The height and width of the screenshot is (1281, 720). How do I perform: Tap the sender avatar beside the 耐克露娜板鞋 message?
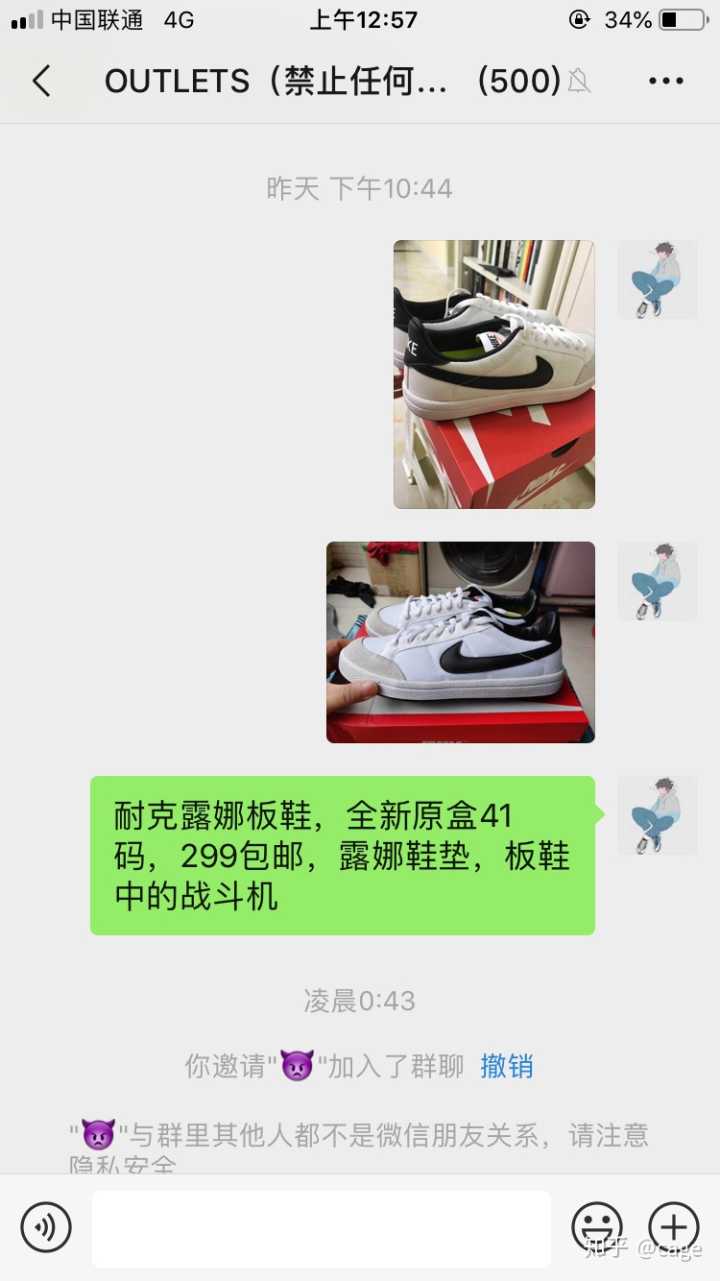[657, 816]
